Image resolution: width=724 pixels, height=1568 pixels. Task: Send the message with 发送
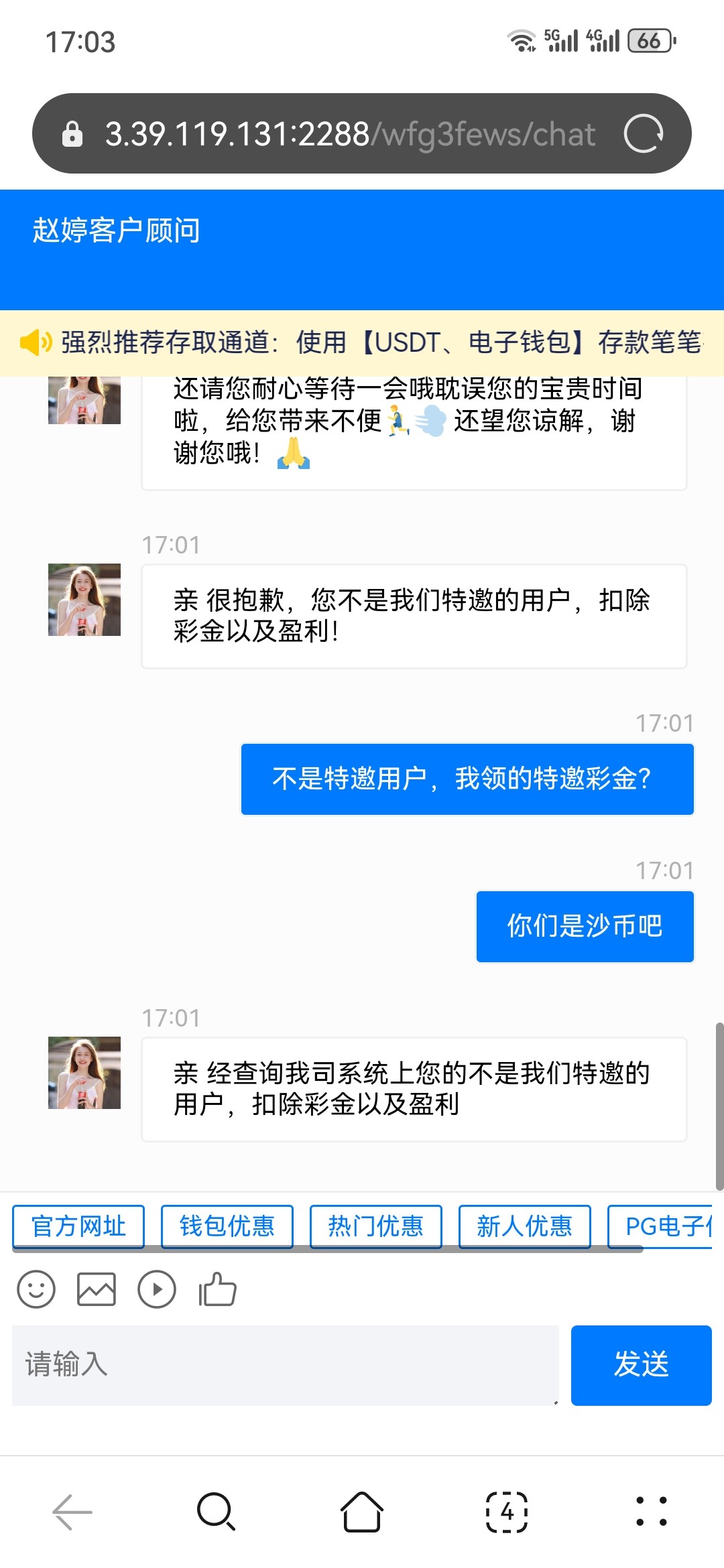tap(641, 1365)
